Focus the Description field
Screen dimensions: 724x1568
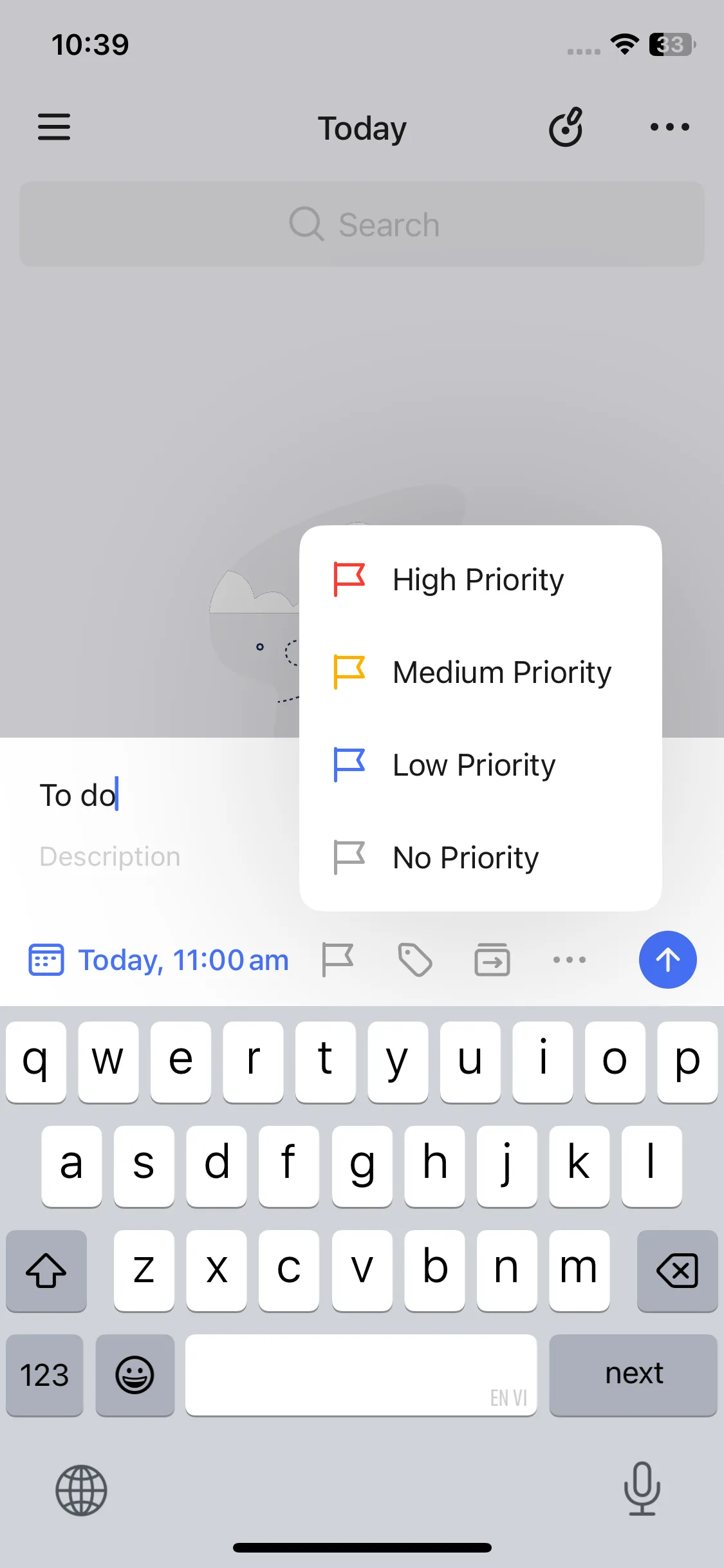(x=110, y=857)
